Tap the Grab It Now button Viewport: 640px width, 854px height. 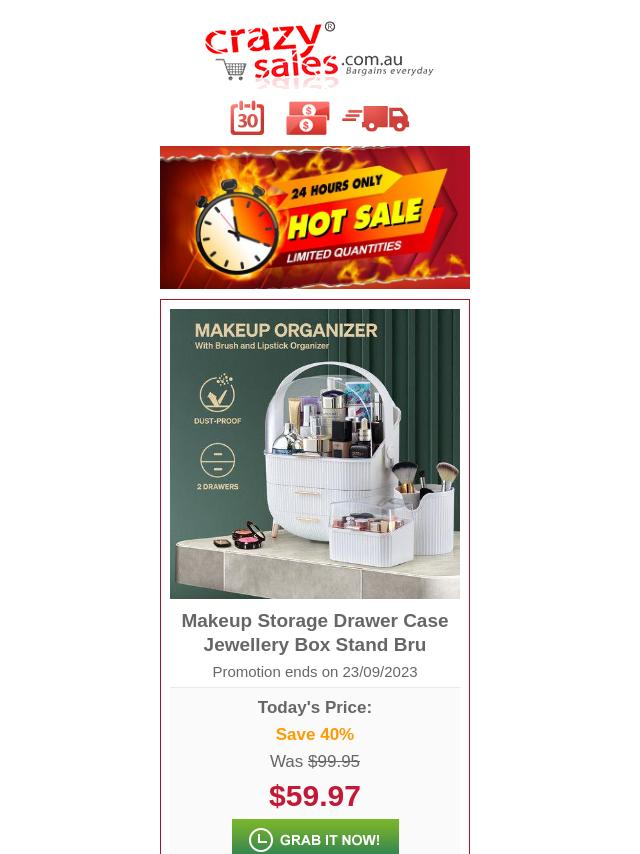(x=315, y=838)
